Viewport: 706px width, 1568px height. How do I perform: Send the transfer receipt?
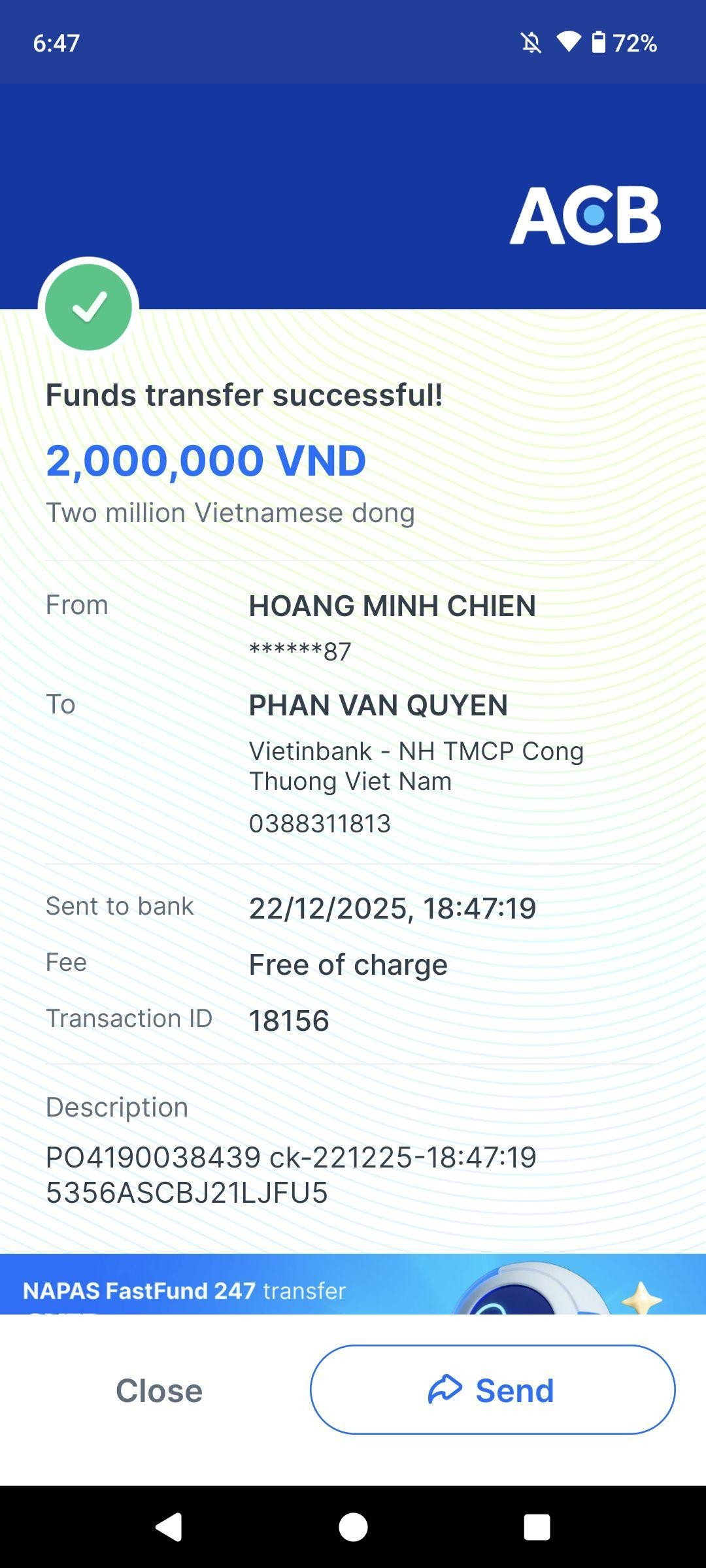click(492, 1390)
